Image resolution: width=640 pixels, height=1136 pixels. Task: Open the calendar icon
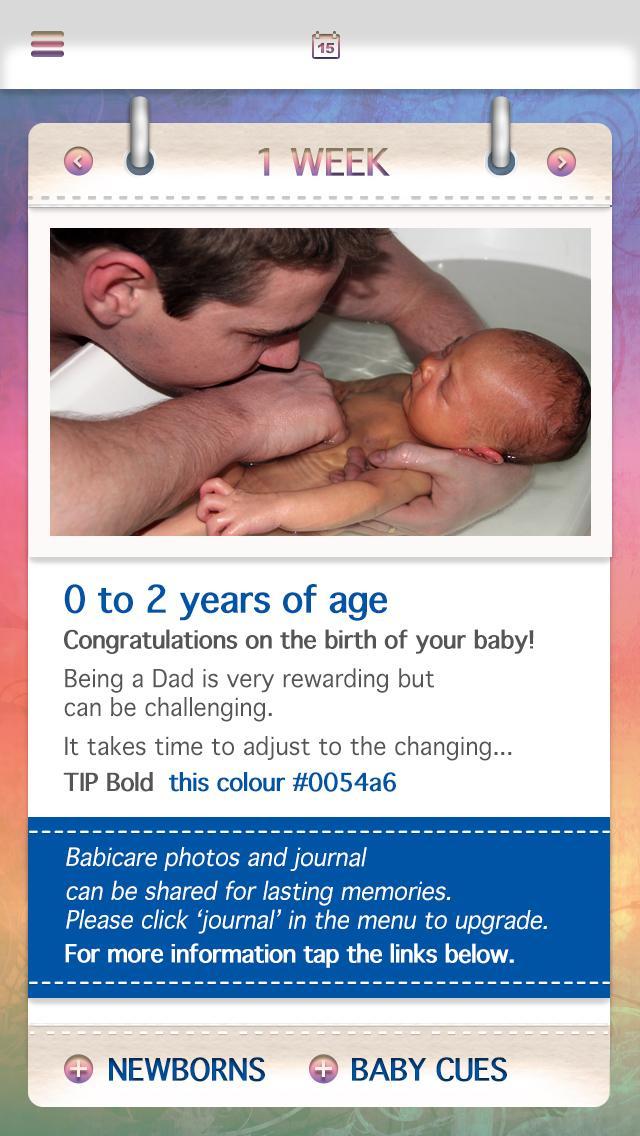click(325, 46)
